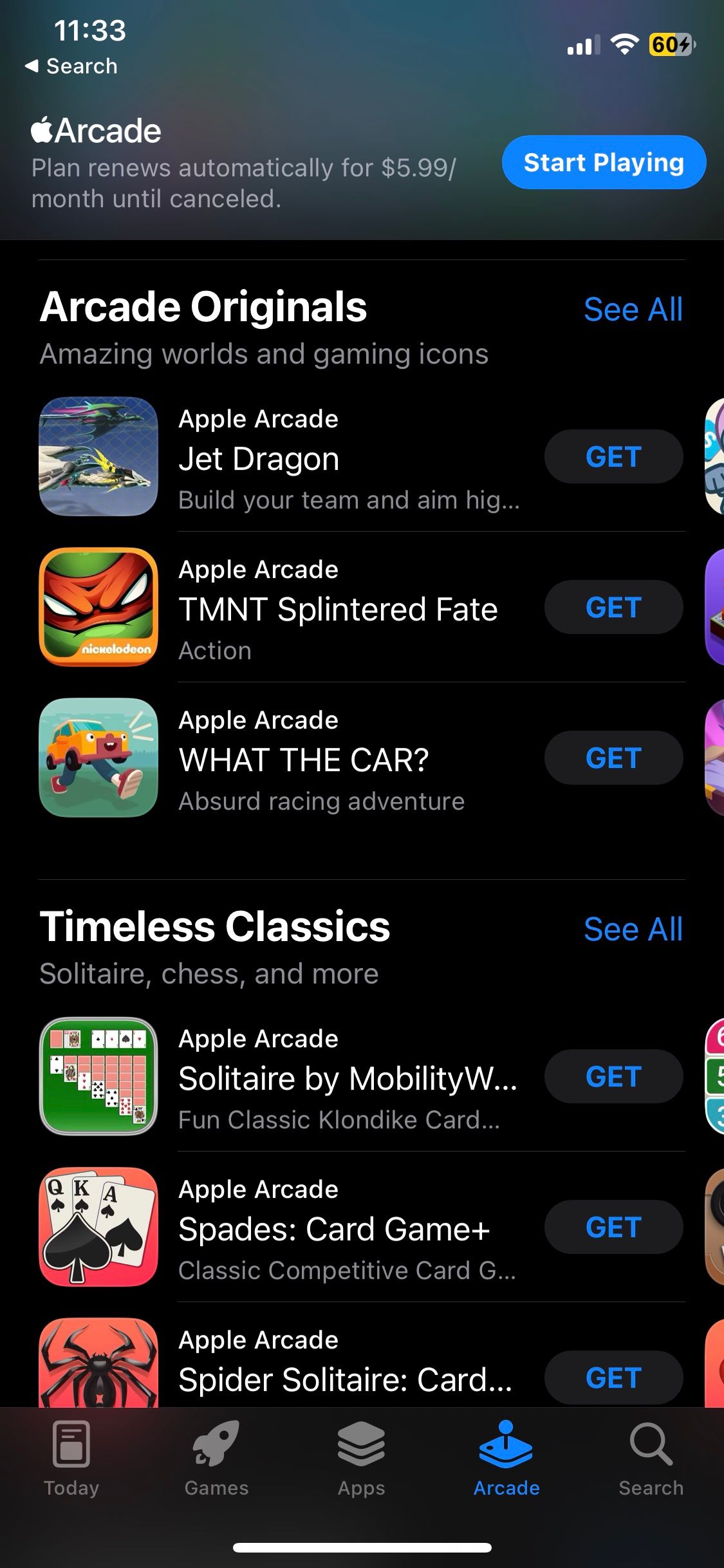Select the Arcade tab

click(x=506, y=1460)
